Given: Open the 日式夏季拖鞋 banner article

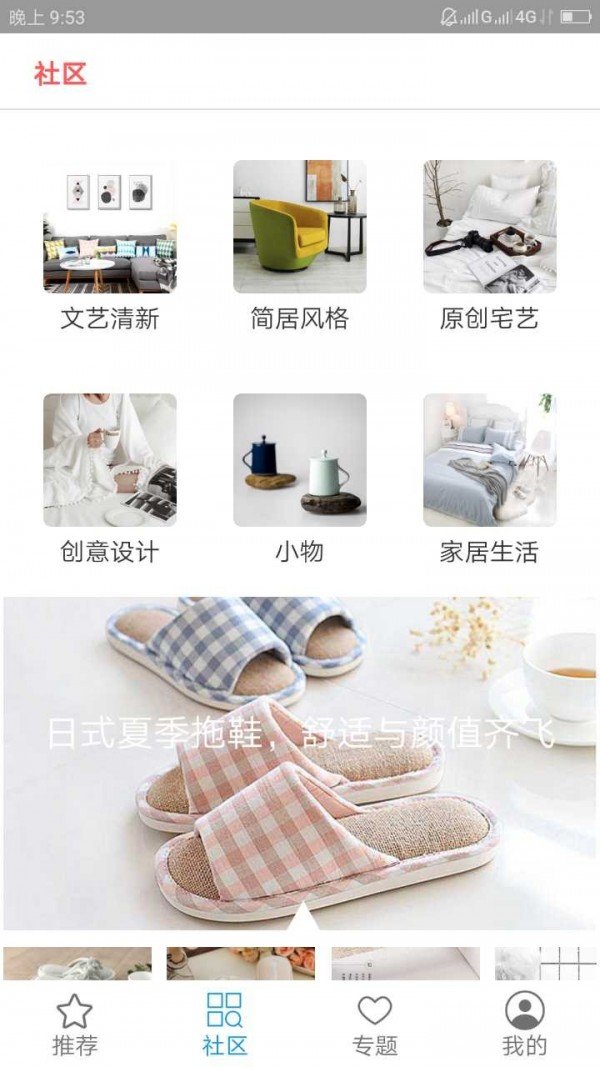Looking at the screenshot, I should pyautogui.click(x=300, y=762).
